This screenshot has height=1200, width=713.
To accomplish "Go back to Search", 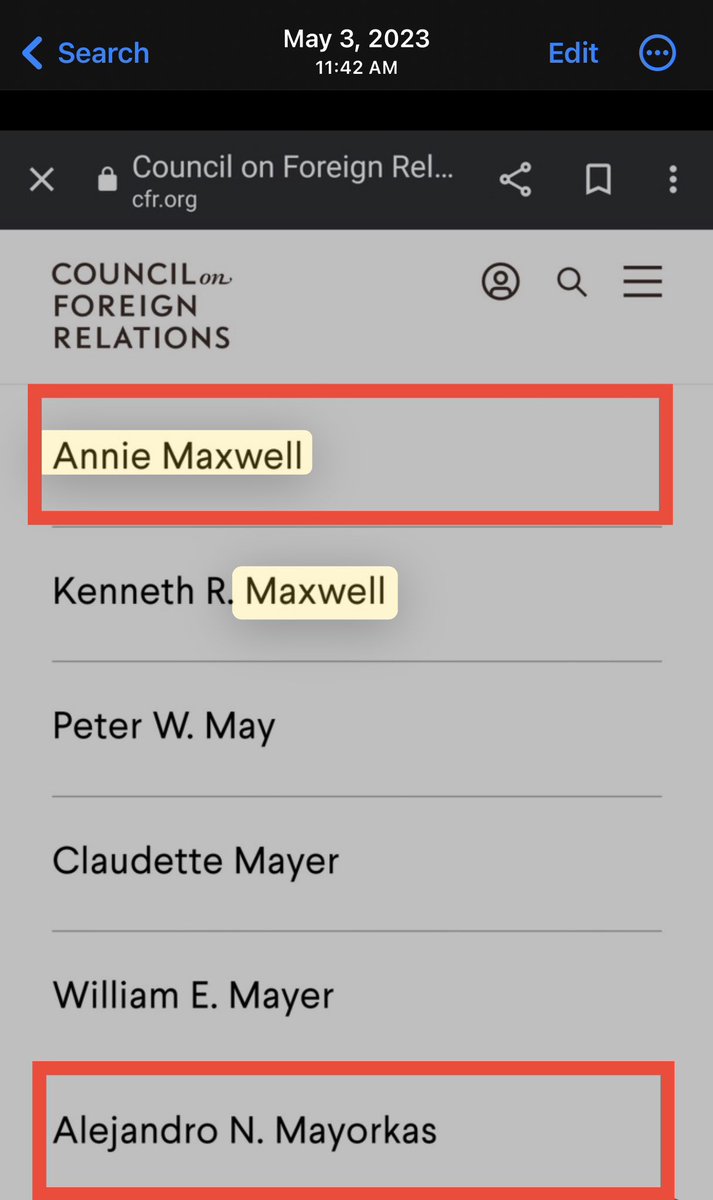I will coord(85,53).
